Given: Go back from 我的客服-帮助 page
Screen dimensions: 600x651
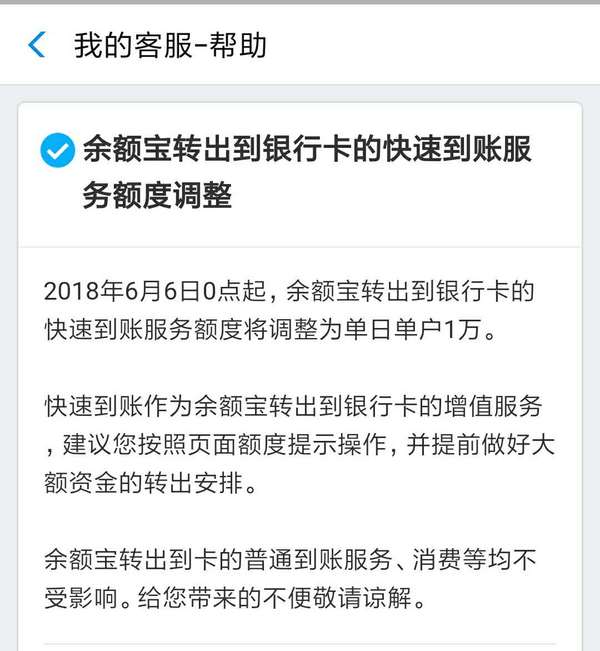Looking at the screenshot, I should [x=37, y=46].
